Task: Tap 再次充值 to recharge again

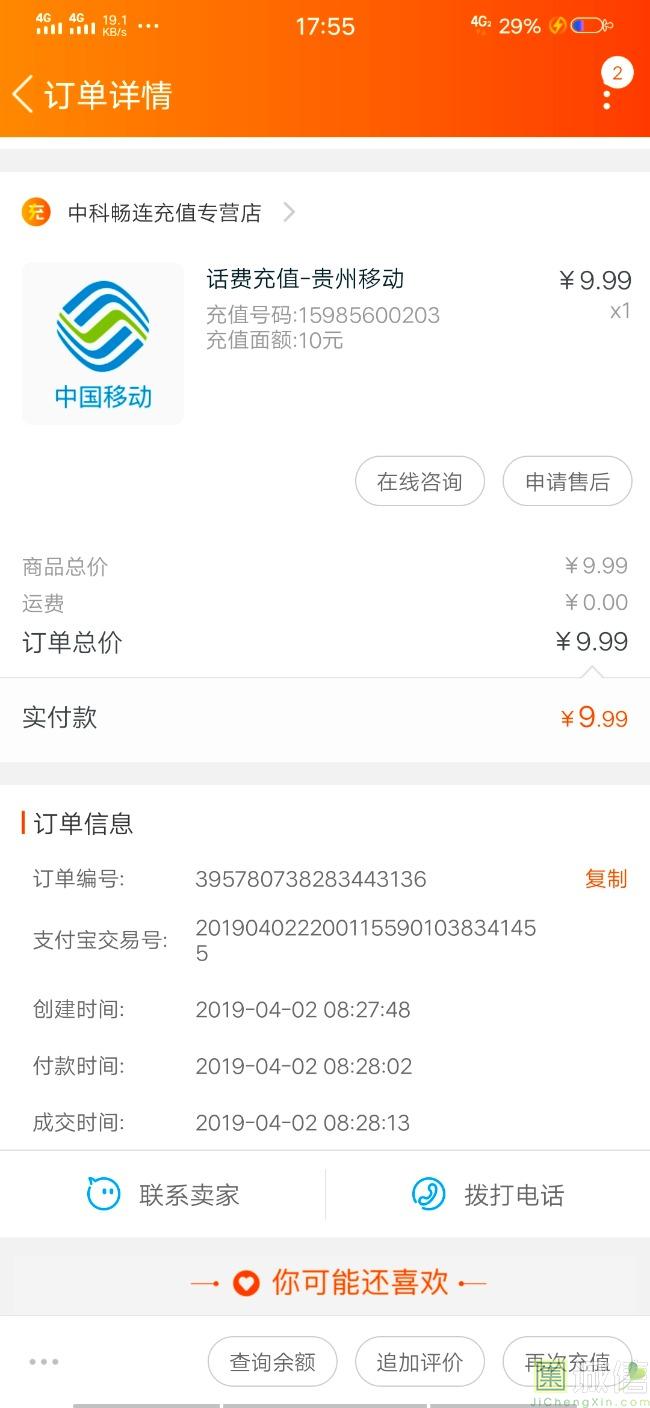Action: [567, 1361]
